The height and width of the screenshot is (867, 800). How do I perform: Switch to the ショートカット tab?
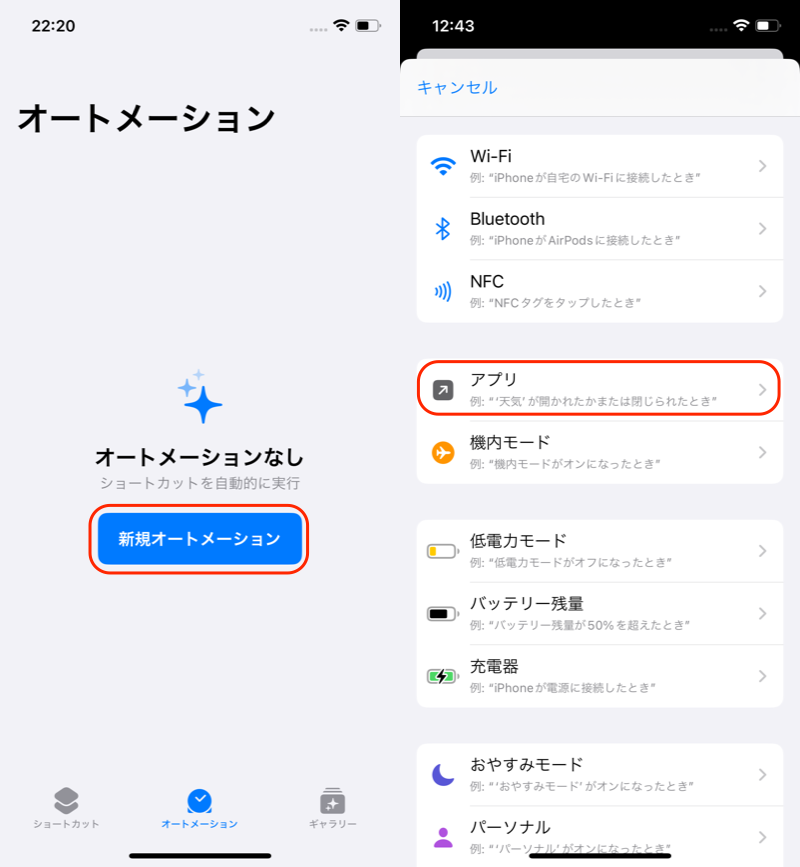pyautogui.click(x=66, y=809)
